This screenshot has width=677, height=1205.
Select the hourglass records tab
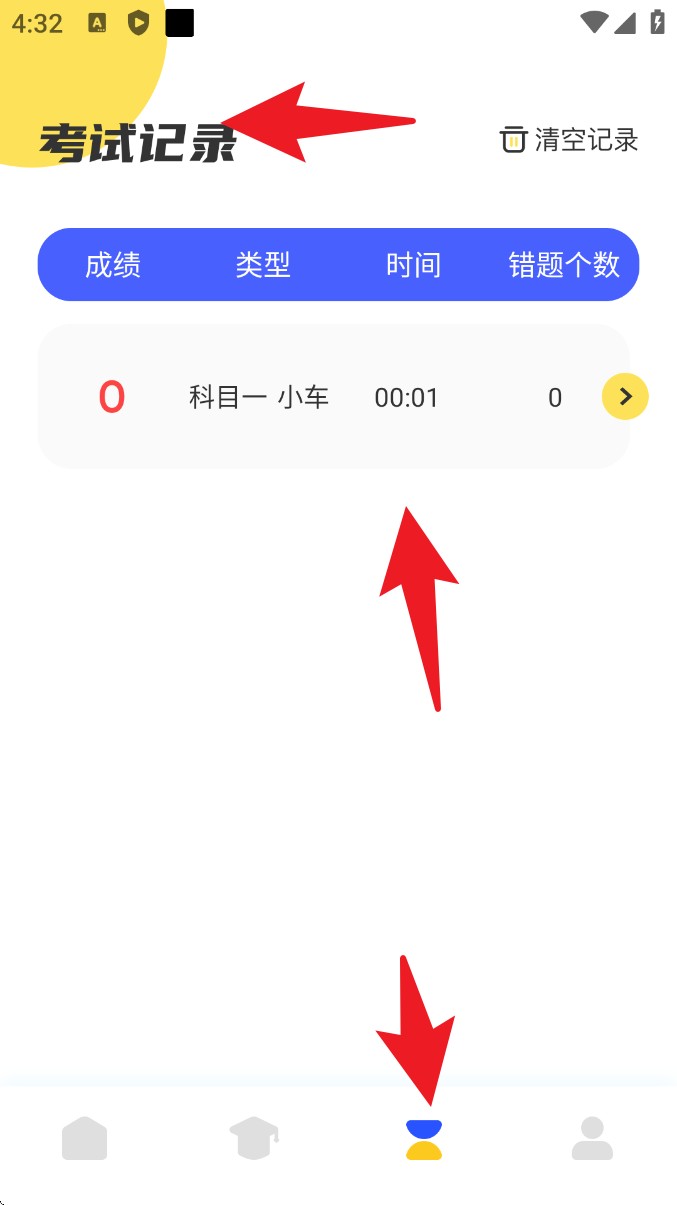[x=424, y=1139]
